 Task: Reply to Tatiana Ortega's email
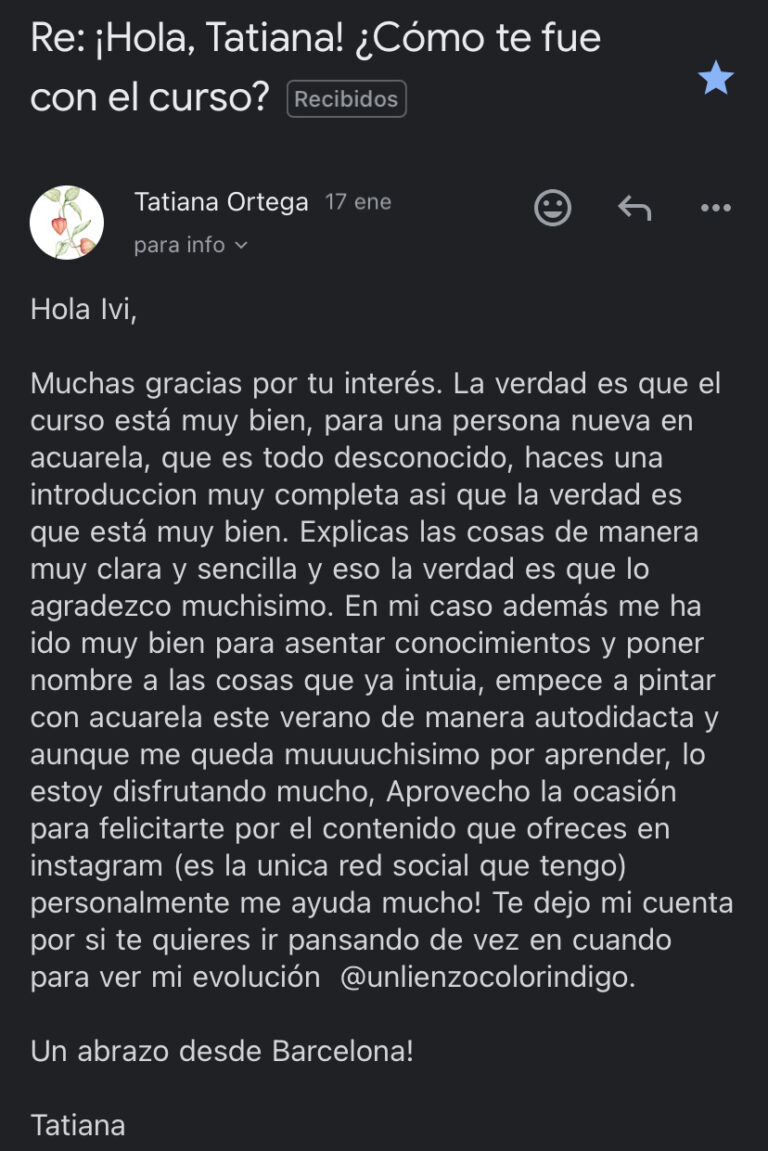pyautogui.click(x=634, y=208)
